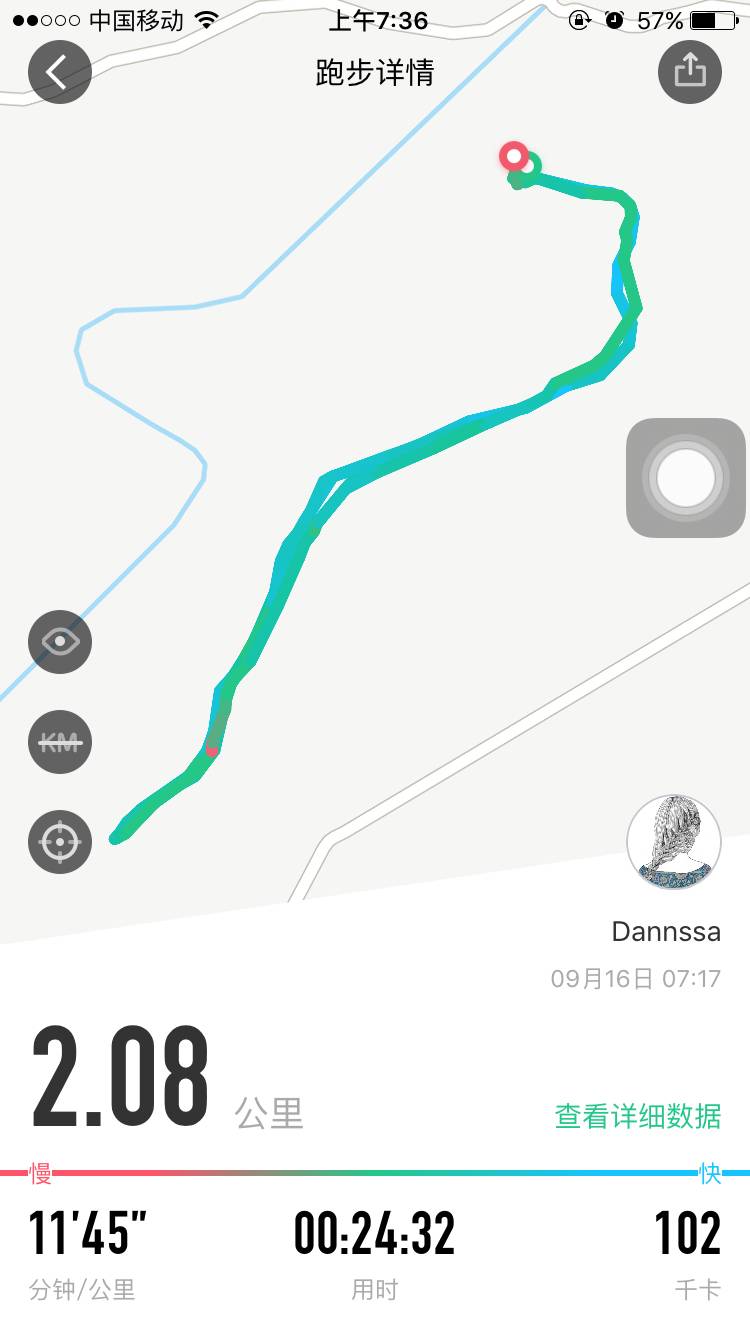The width and height of the screenshot is (750, 1334).
Task: Go back from the run details
Action: point(60,72)
